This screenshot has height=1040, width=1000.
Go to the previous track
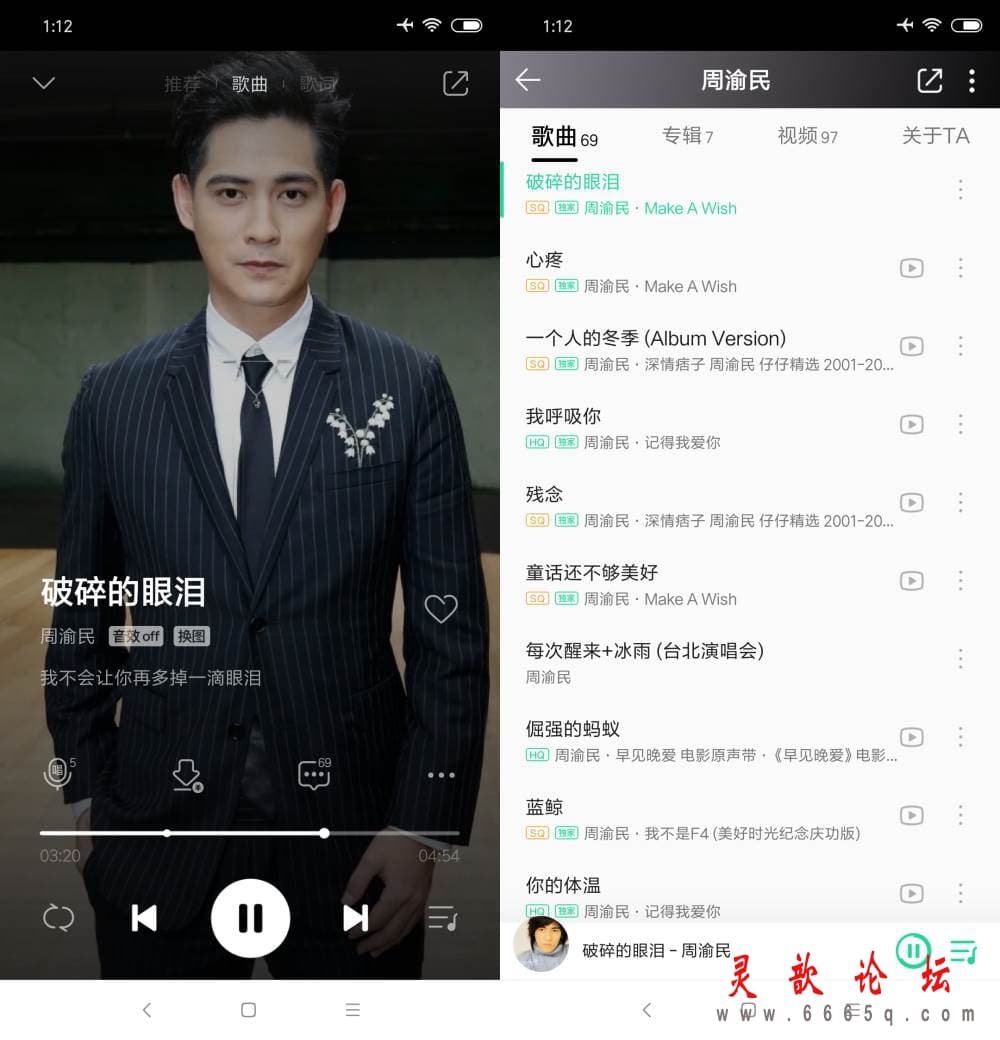coord(144,917)
